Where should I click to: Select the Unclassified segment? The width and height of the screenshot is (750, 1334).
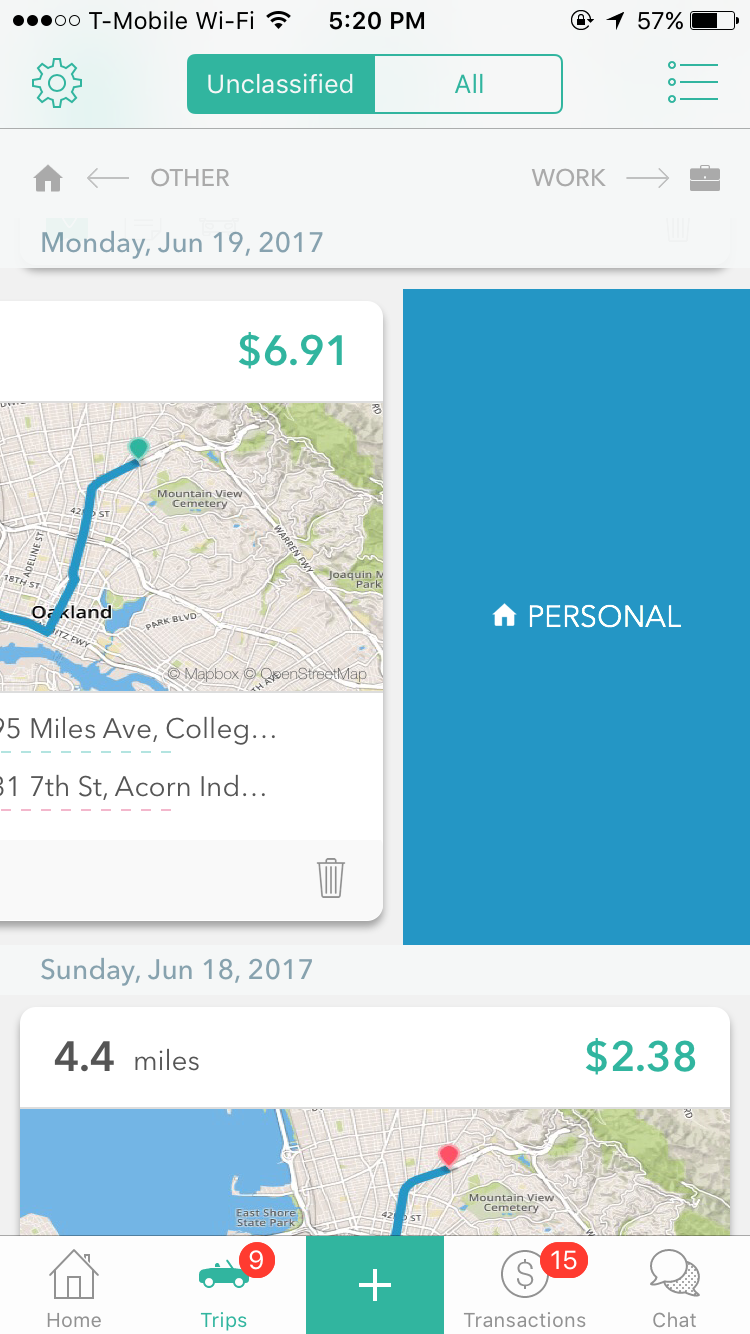281,84
